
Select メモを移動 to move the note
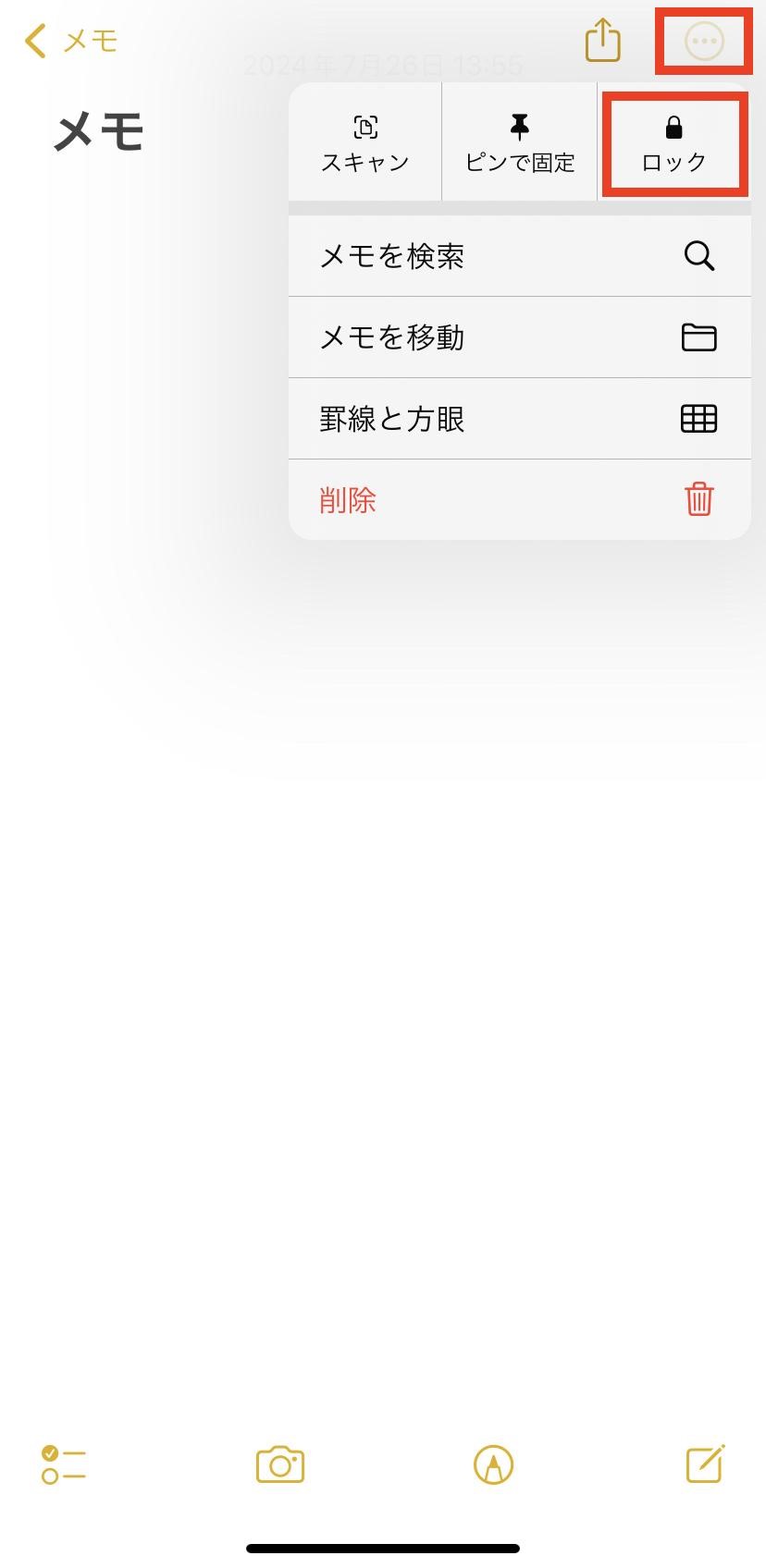point(519,337)
